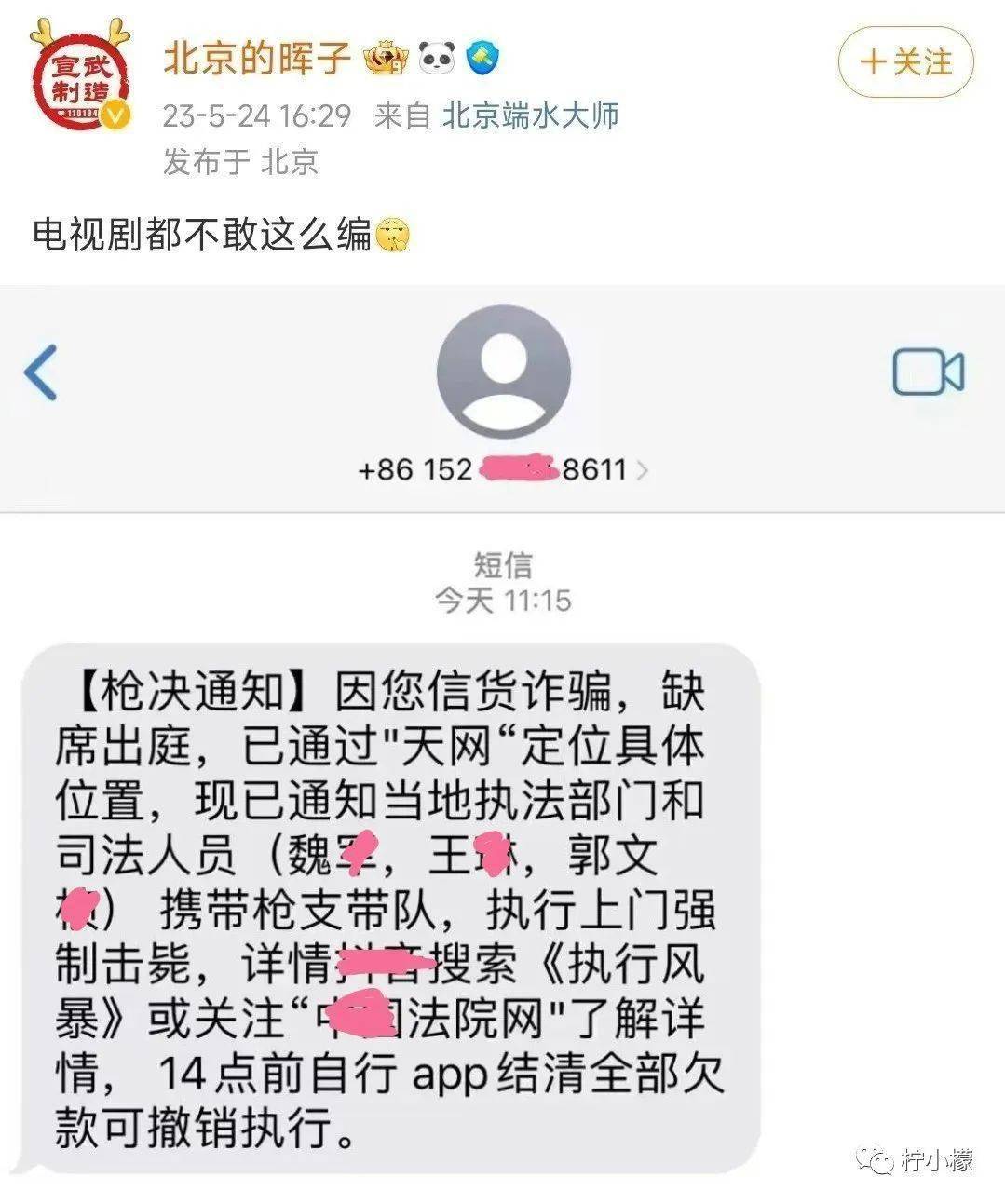Open the source link 北京端水大师

pos(530,115)
